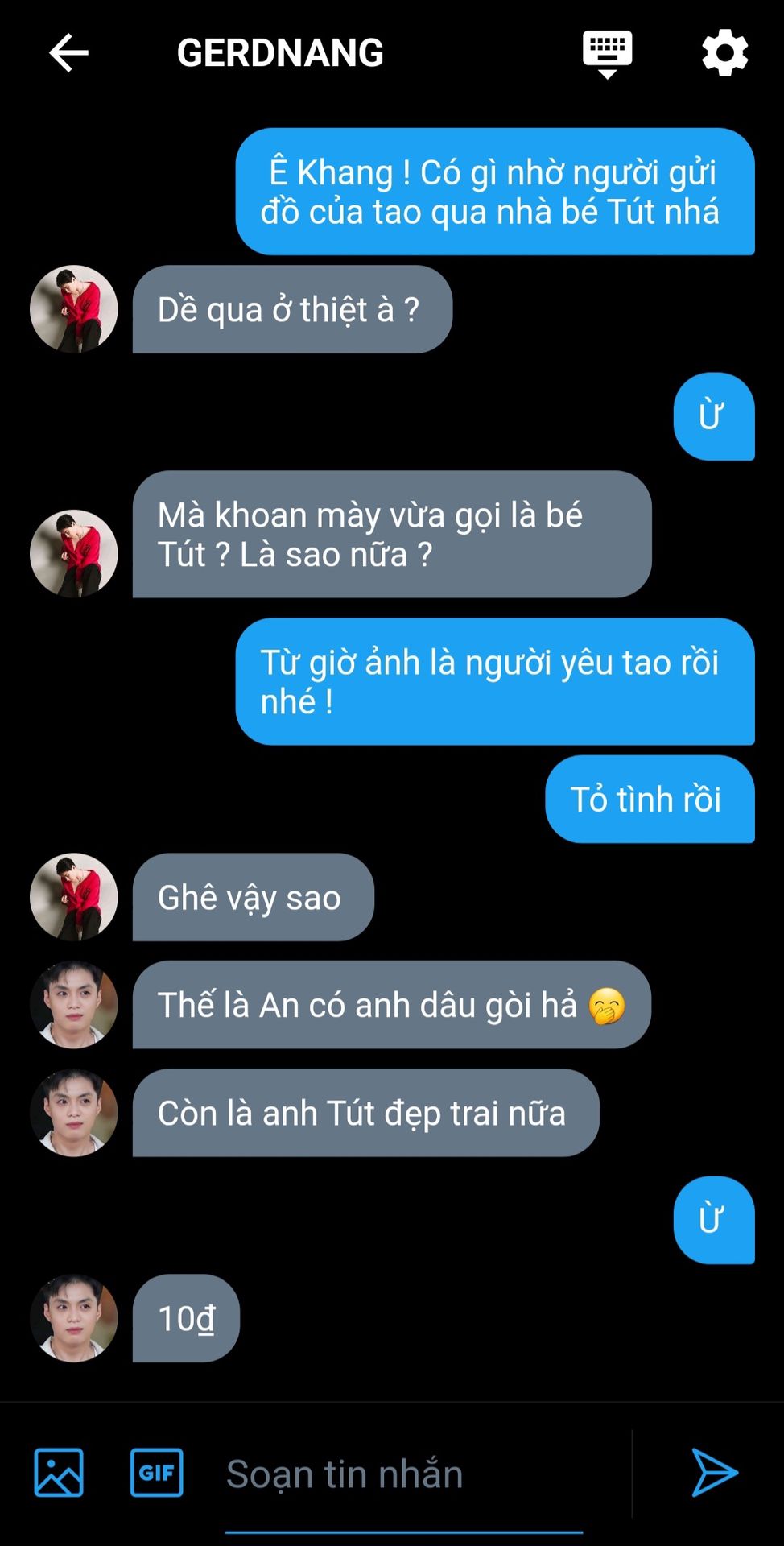Attach a picture from gallery
The width and height of the screenshot is (784, 1546).
coord(59,1473)
